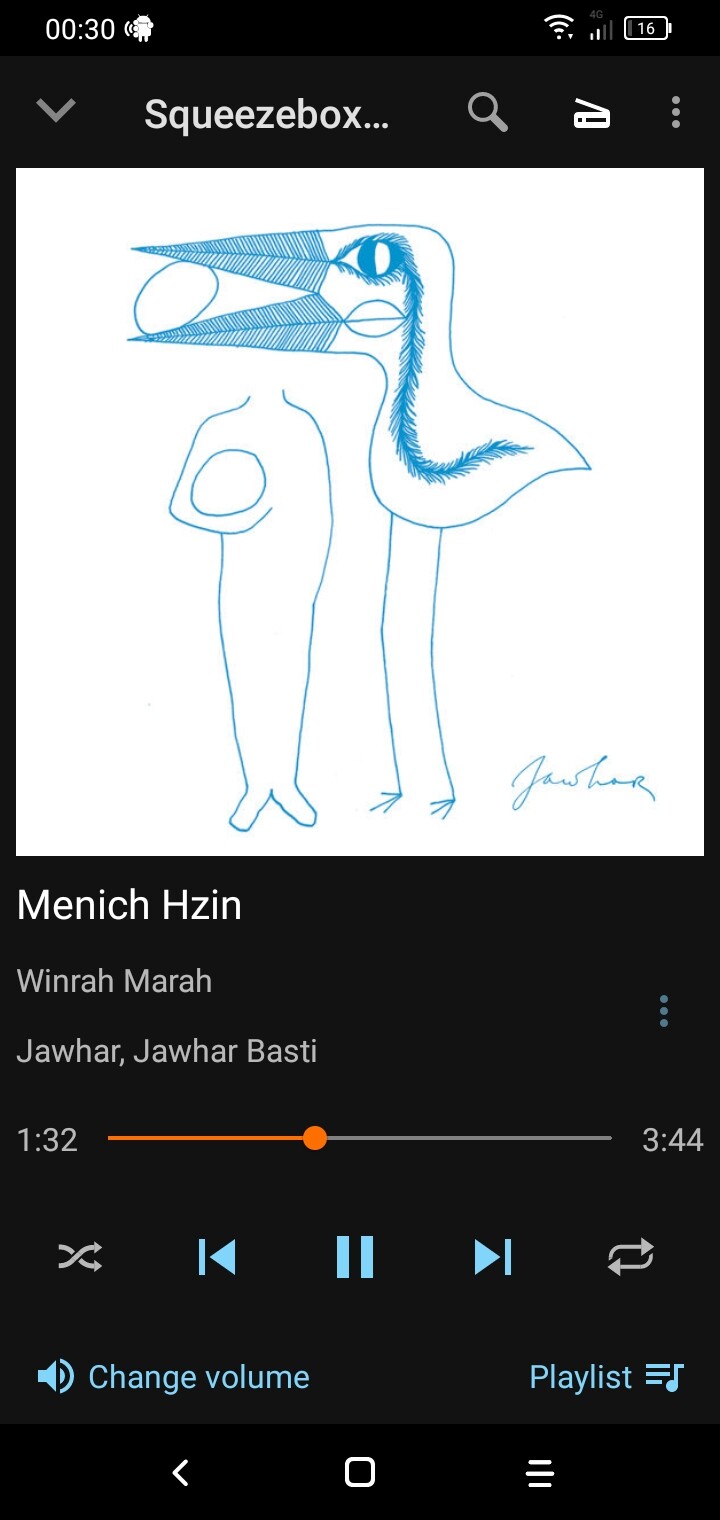Image resolution: width=720 pixels, height=1520 pixels.
Task: Go back with the system back button
Action: 181,1472
